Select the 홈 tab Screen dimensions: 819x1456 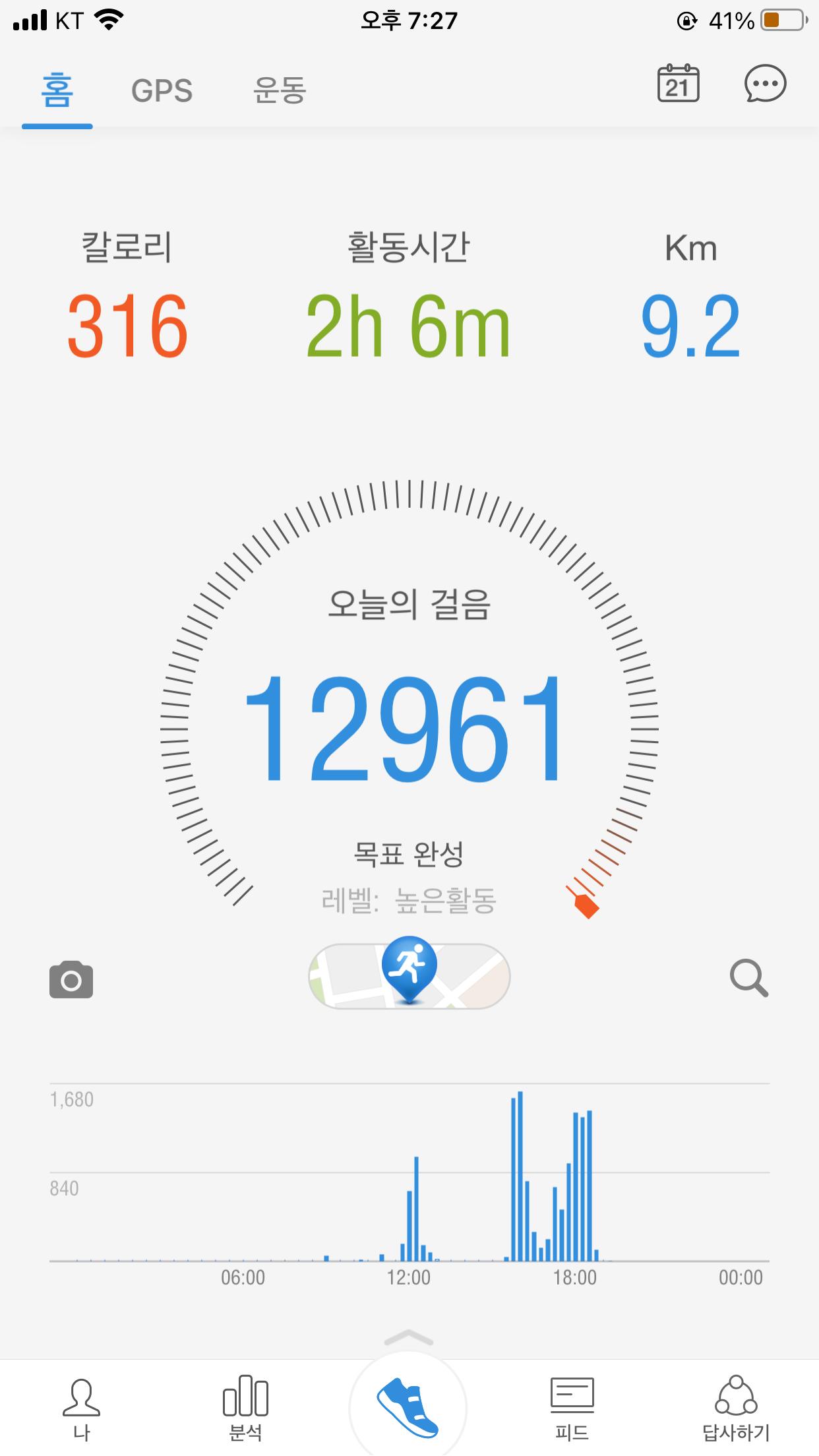(57, 90)
